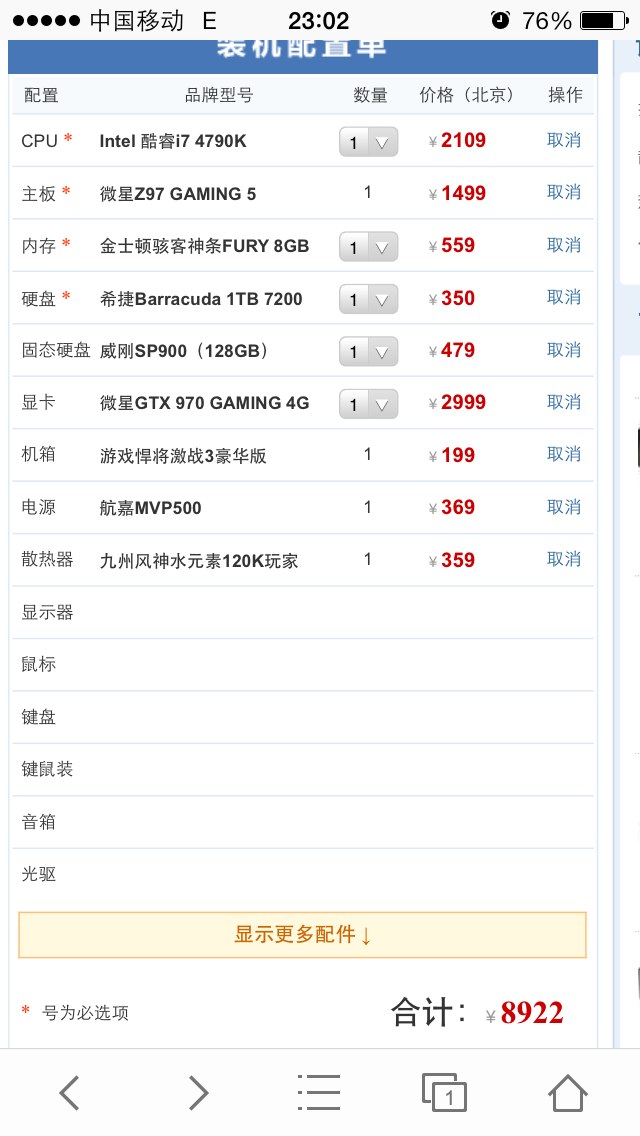Select quantity for 希捷Barracuda 1TB drive
Viewport: 640px width, 1136px height.
[x=368, y=299]
